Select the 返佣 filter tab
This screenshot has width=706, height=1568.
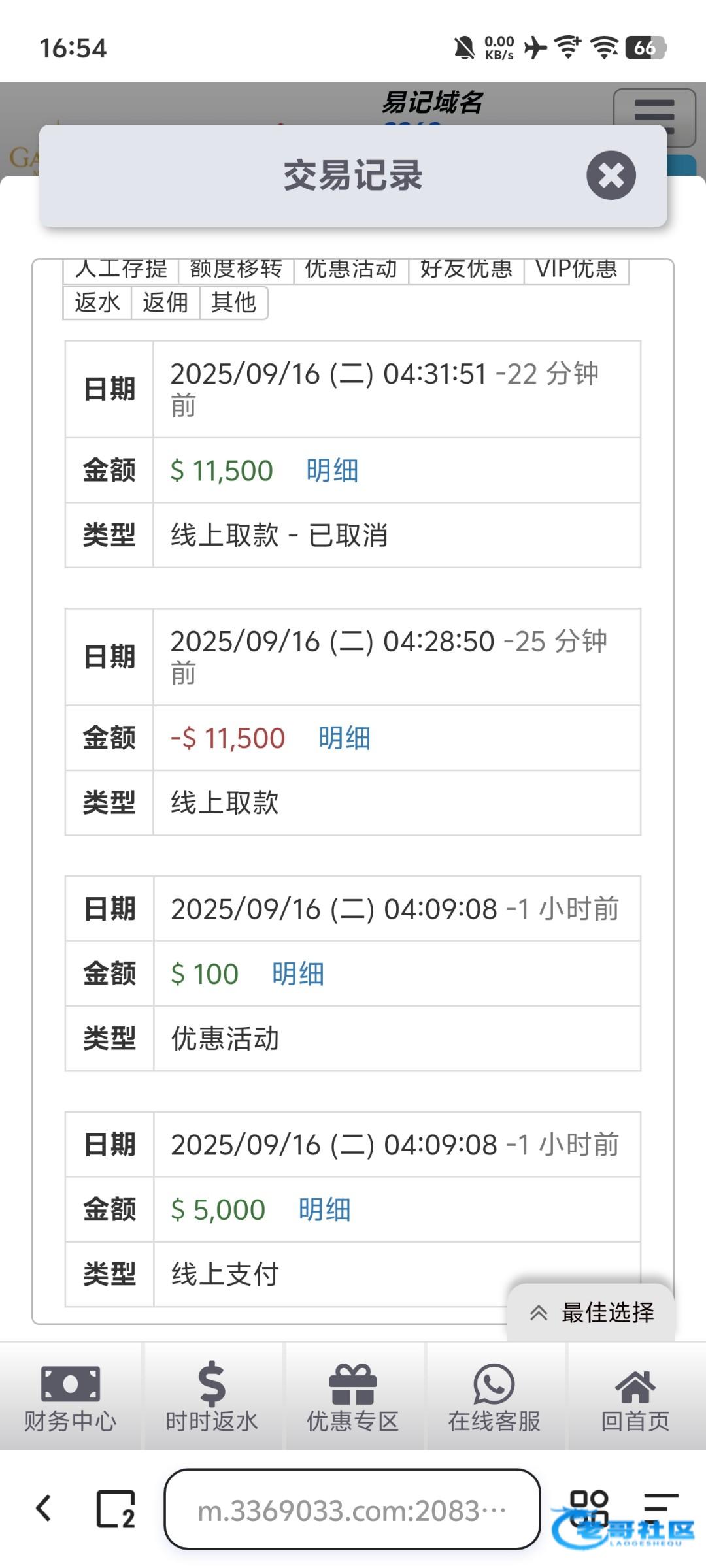165,302
